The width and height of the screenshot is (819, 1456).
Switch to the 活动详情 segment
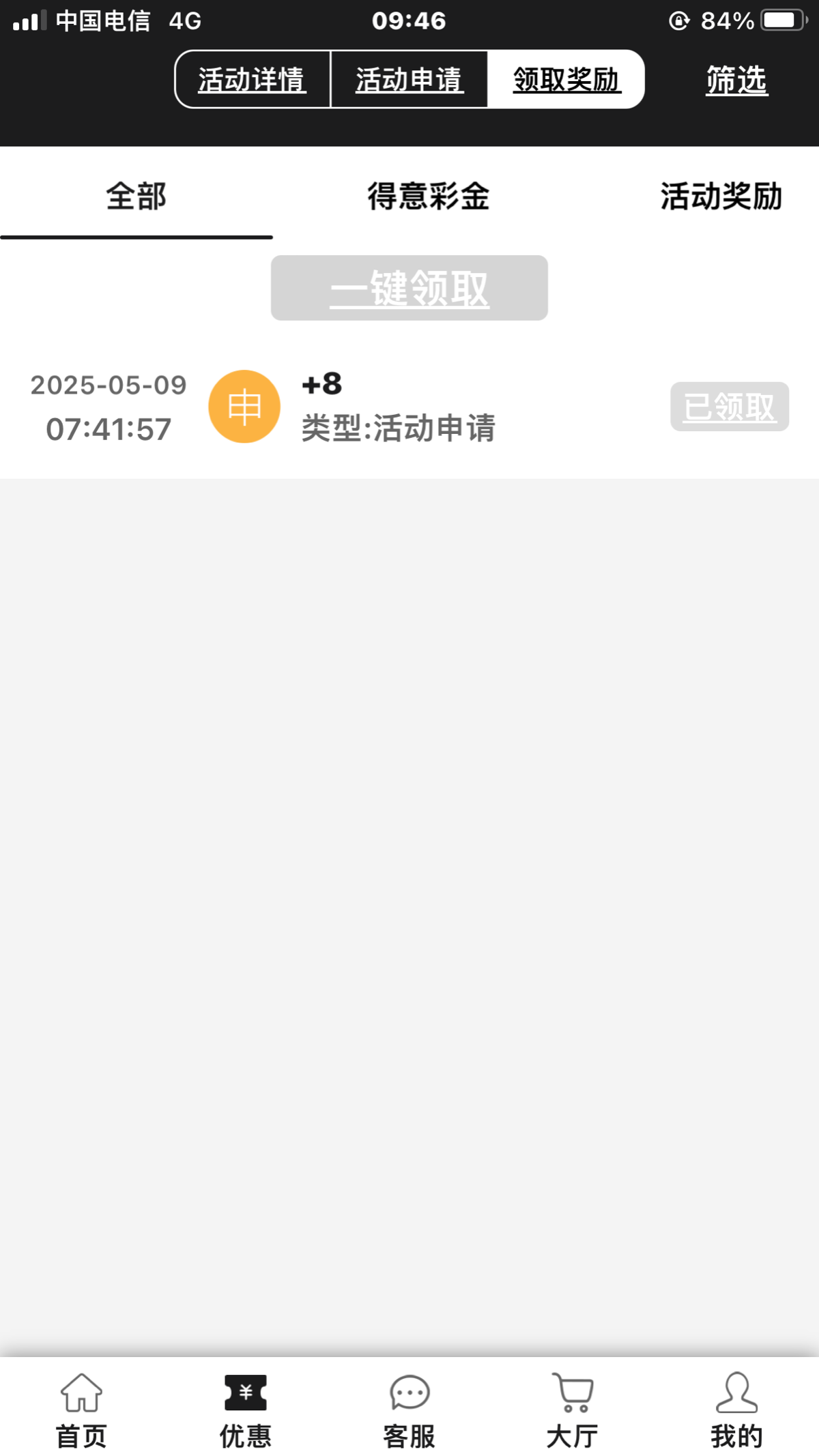point(253,79)
